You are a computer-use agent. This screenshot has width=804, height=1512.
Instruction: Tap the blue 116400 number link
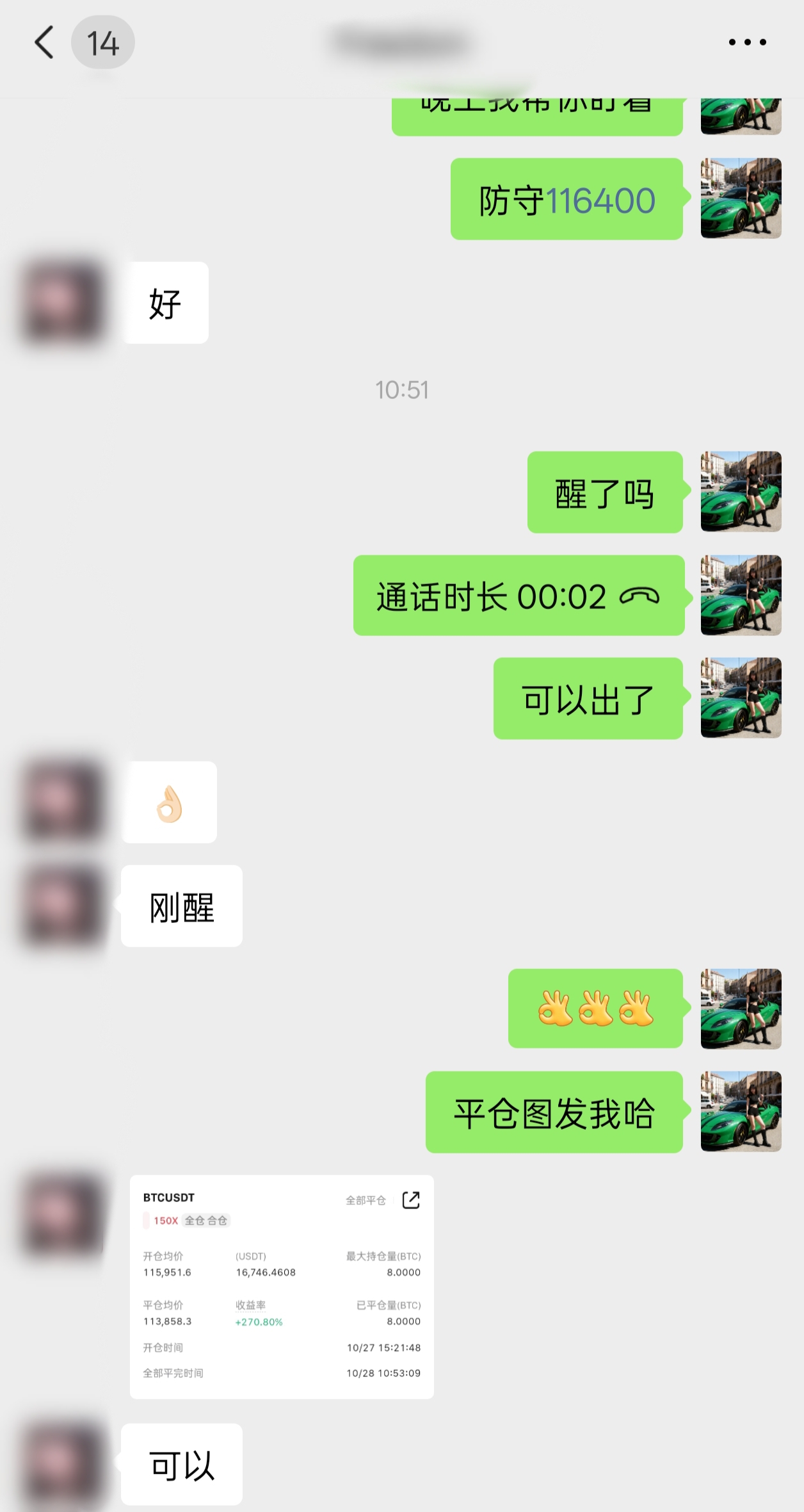(x=600, y=200)
